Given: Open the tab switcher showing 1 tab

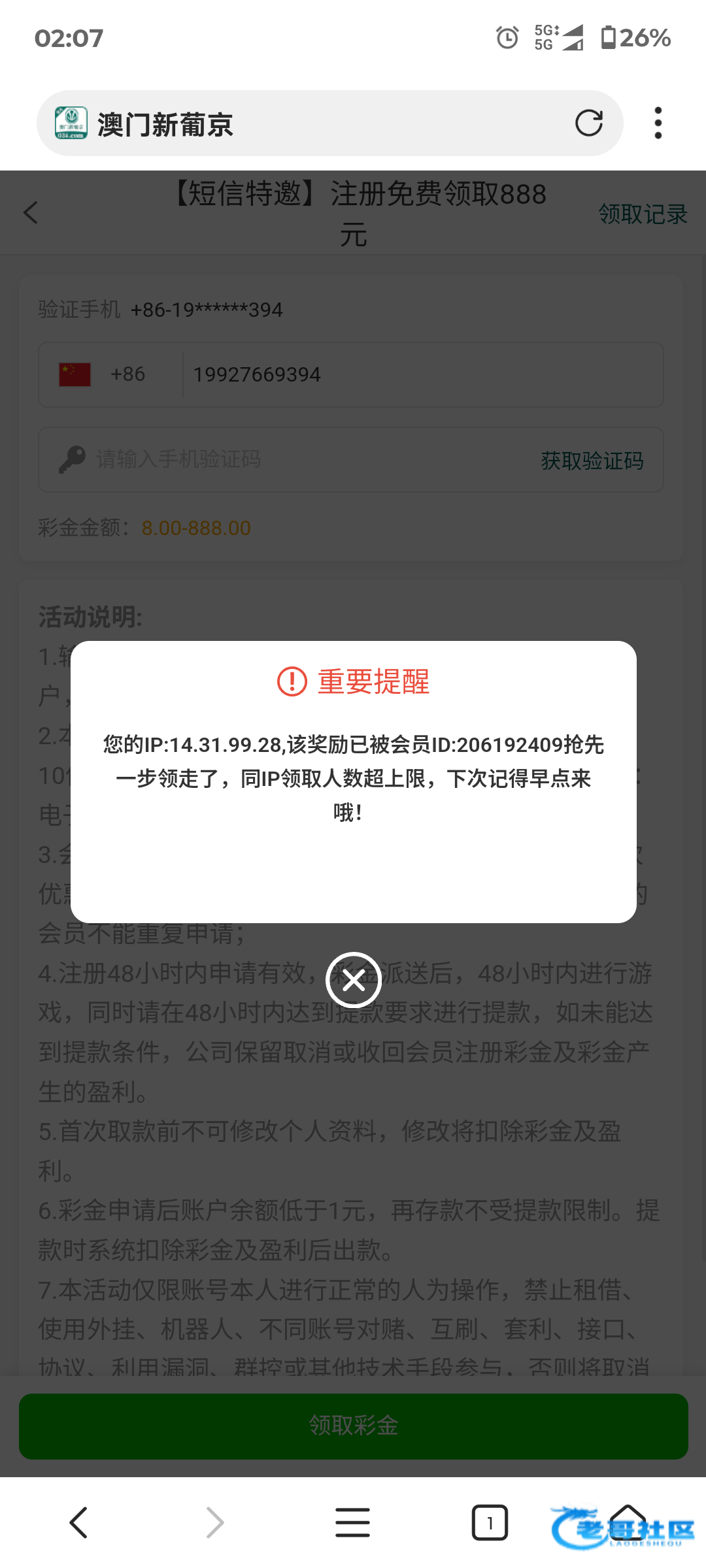Looking at the screenshot, I should click(490, 1522).
